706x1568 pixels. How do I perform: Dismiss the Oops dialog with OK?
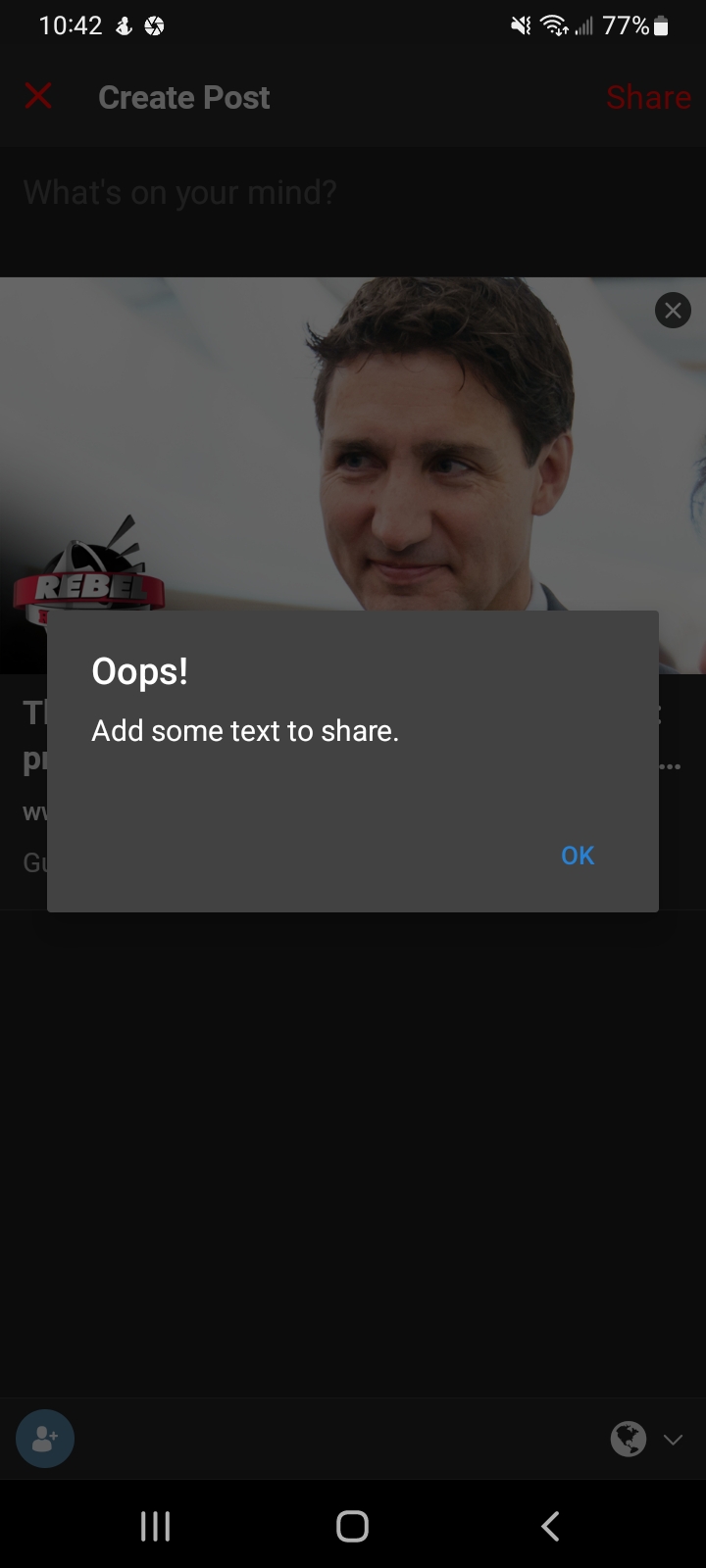(578, 856)
